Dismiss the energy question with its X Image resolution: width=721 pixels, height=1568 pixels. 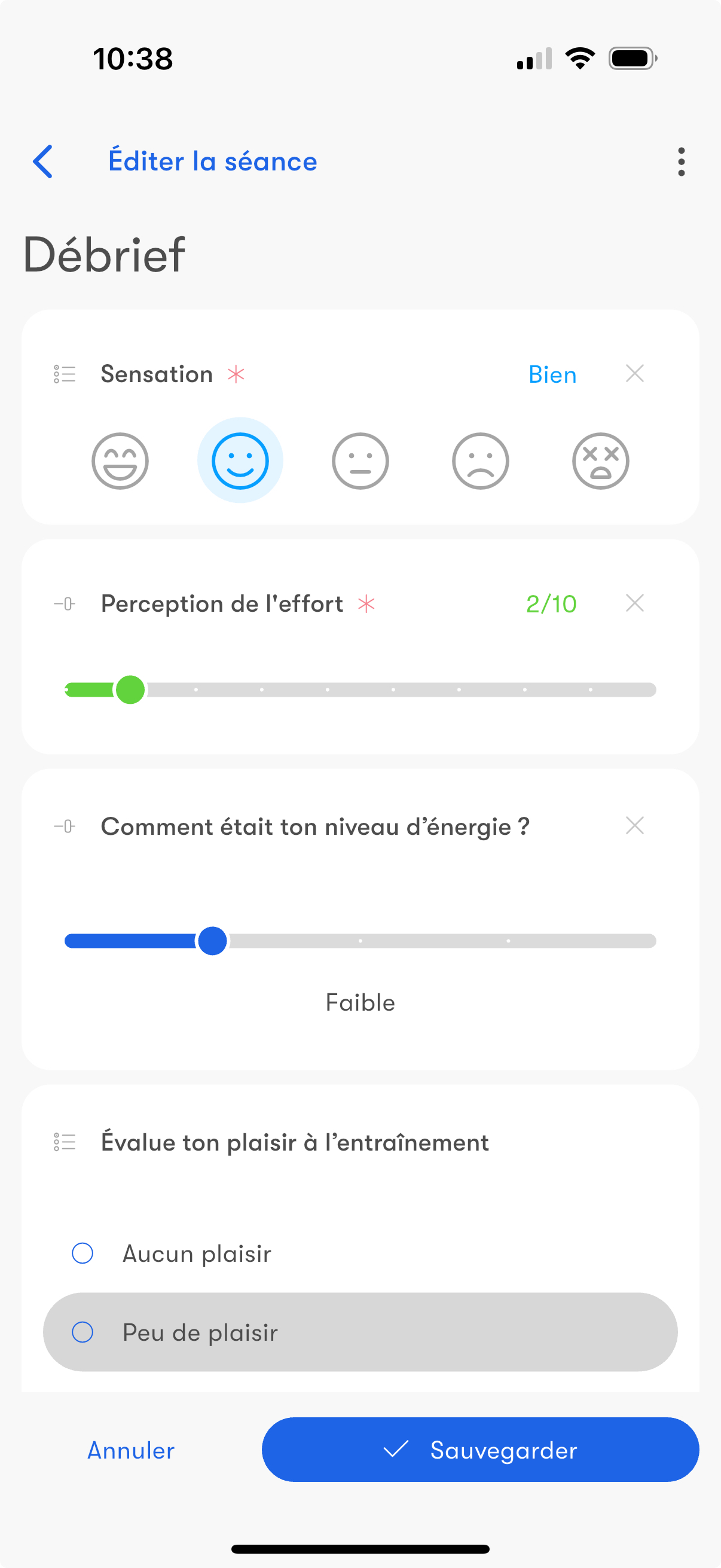click(x=634, y=826)
